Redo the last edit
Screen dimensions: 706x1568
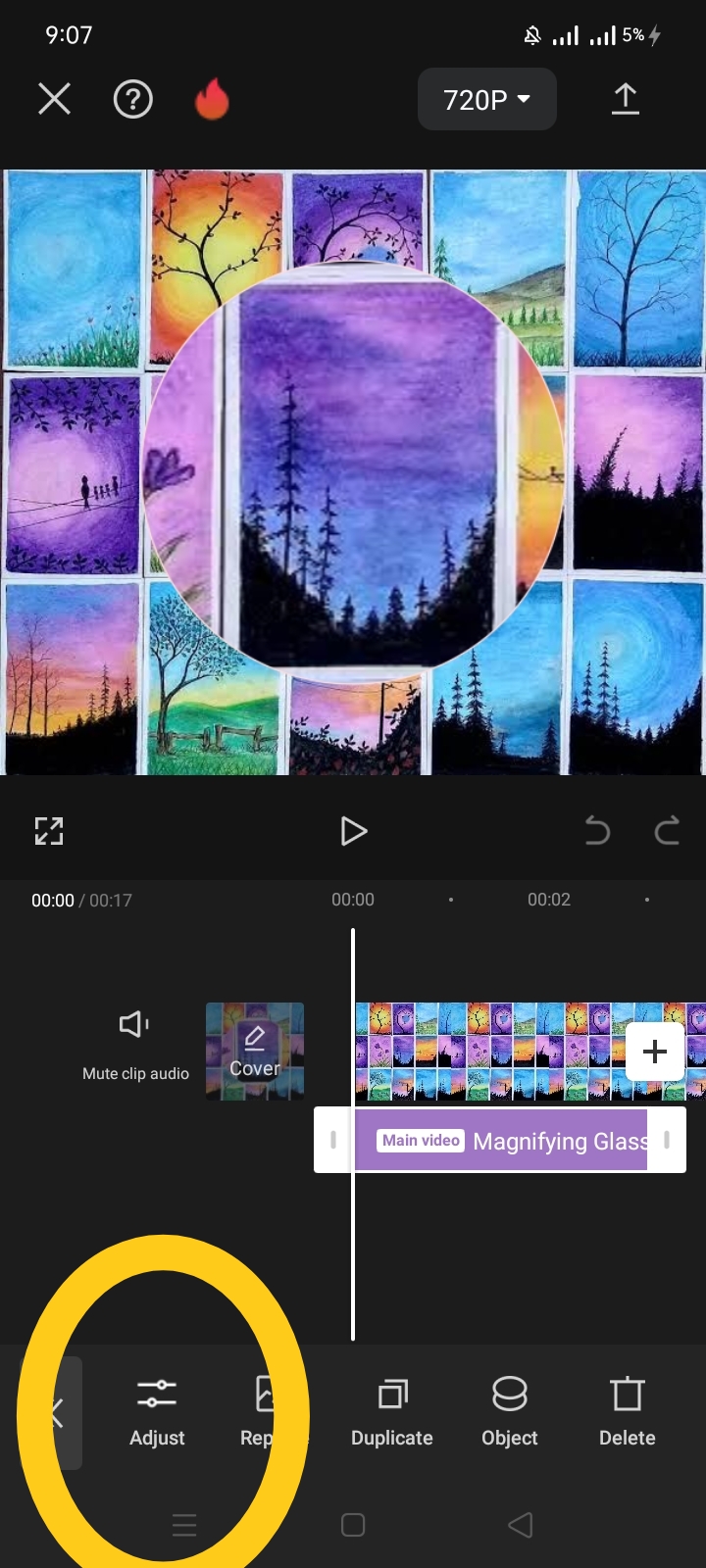click(x=667, y=831)
